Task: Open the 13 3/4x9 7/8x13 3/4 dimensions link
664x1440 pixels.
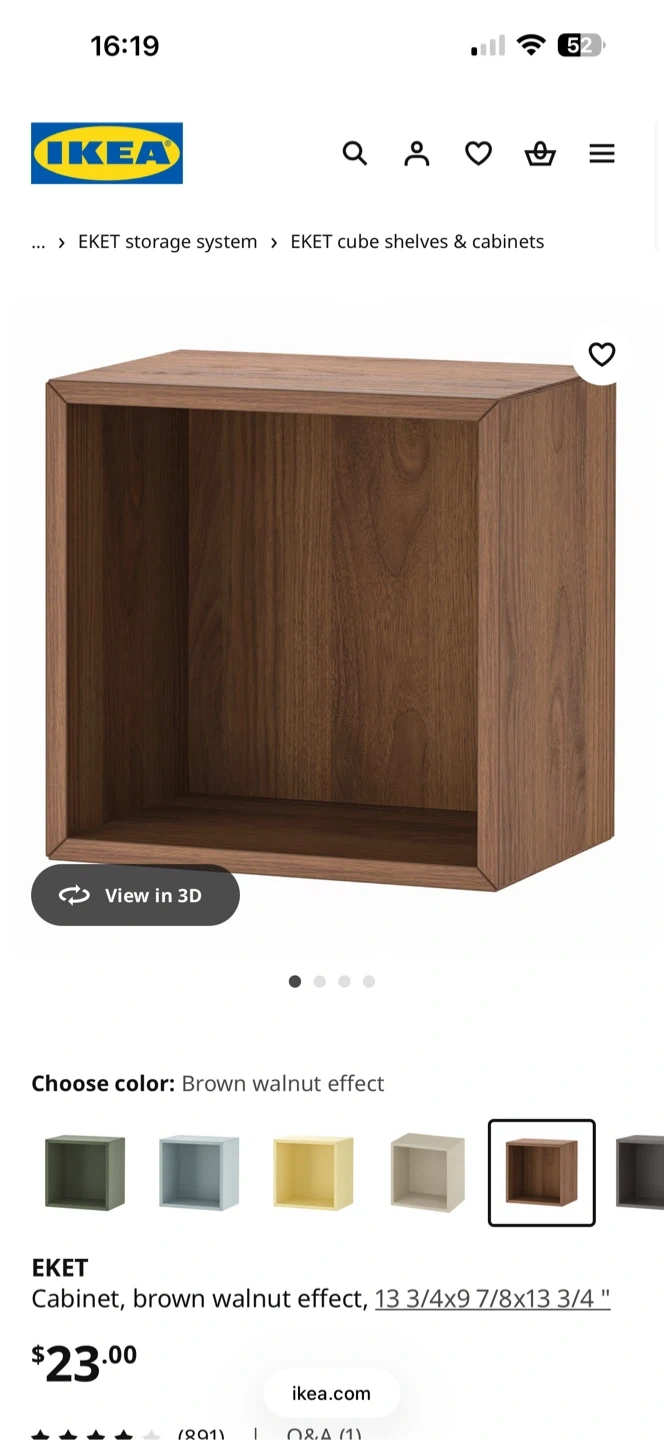Action: (x=492, y=1299)
